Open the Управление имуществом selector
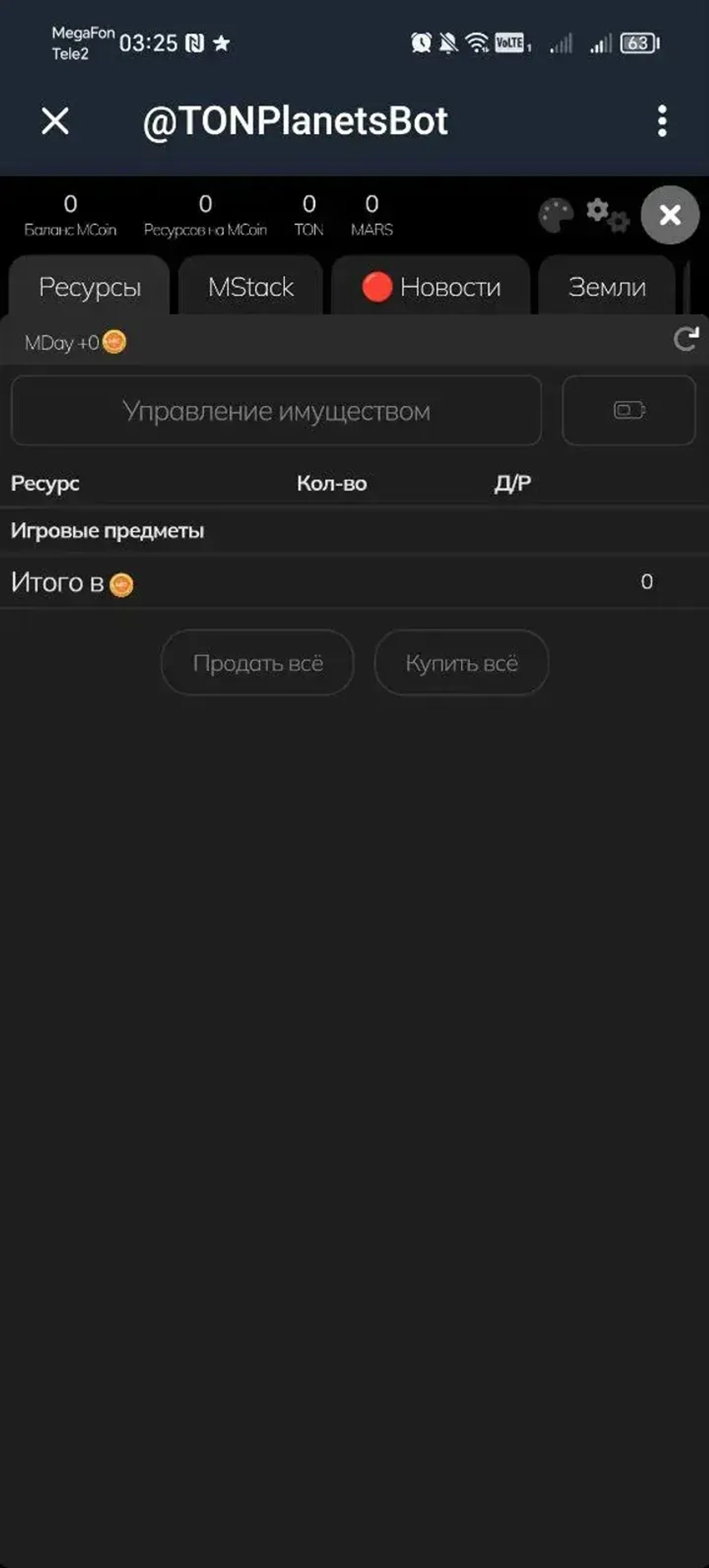The height and width of the screenshot is (1568, 709). click(277, 410)
